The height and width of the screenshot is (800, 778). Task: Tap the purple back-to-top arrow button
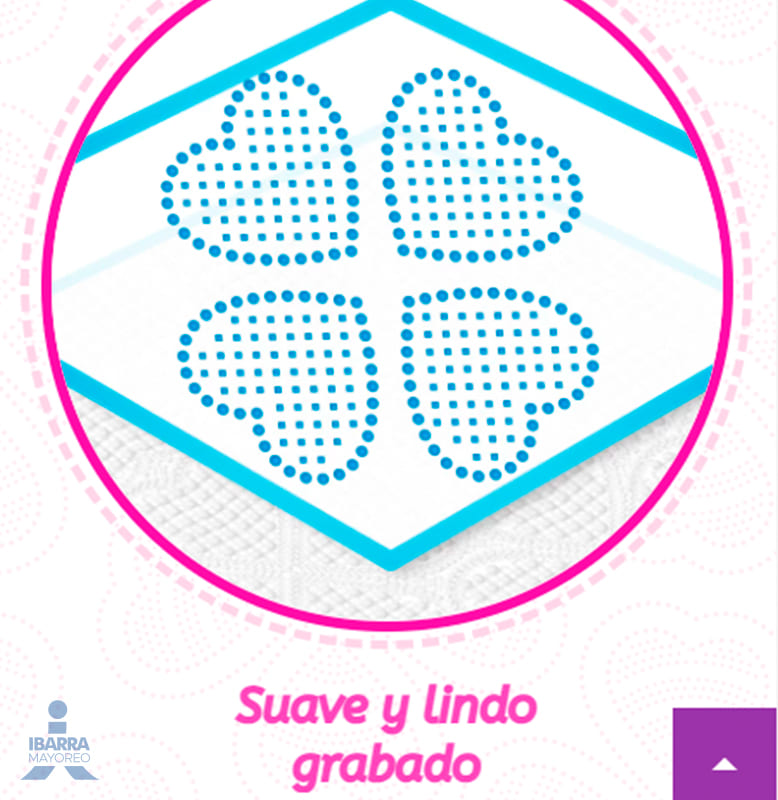point(724,755)
